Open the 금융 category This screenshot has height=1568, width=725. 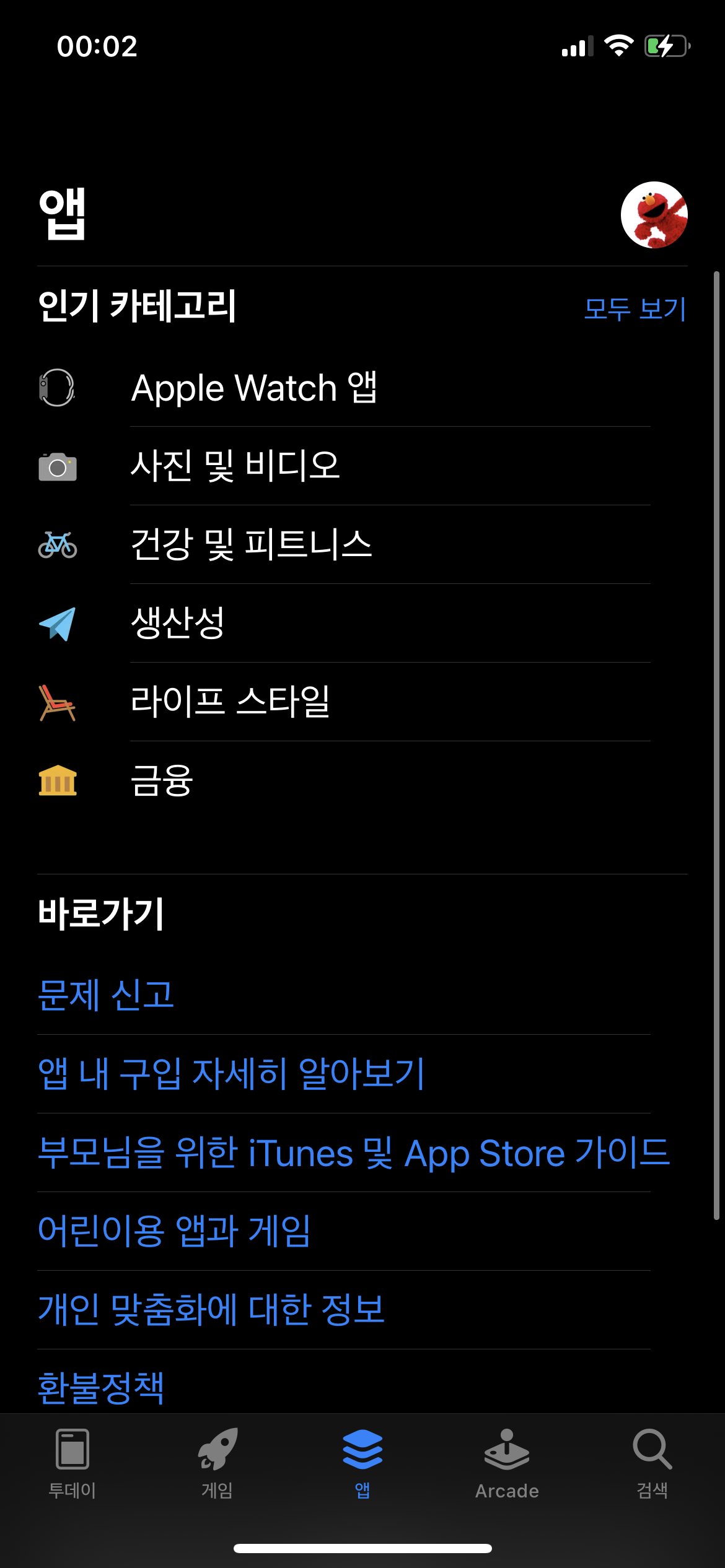tap(162, 780)
